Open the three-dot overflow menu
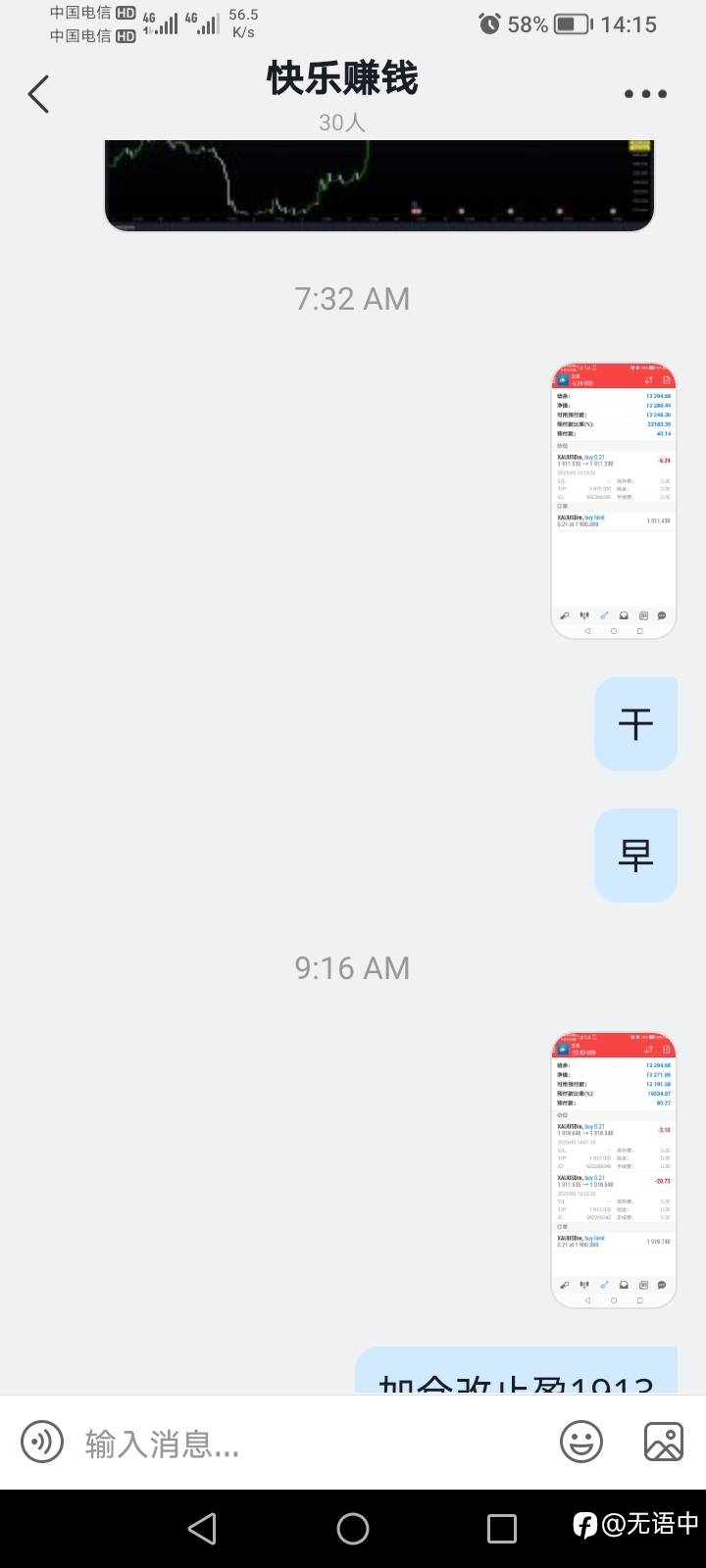The image size is (706, 1568). coord(645,94)
